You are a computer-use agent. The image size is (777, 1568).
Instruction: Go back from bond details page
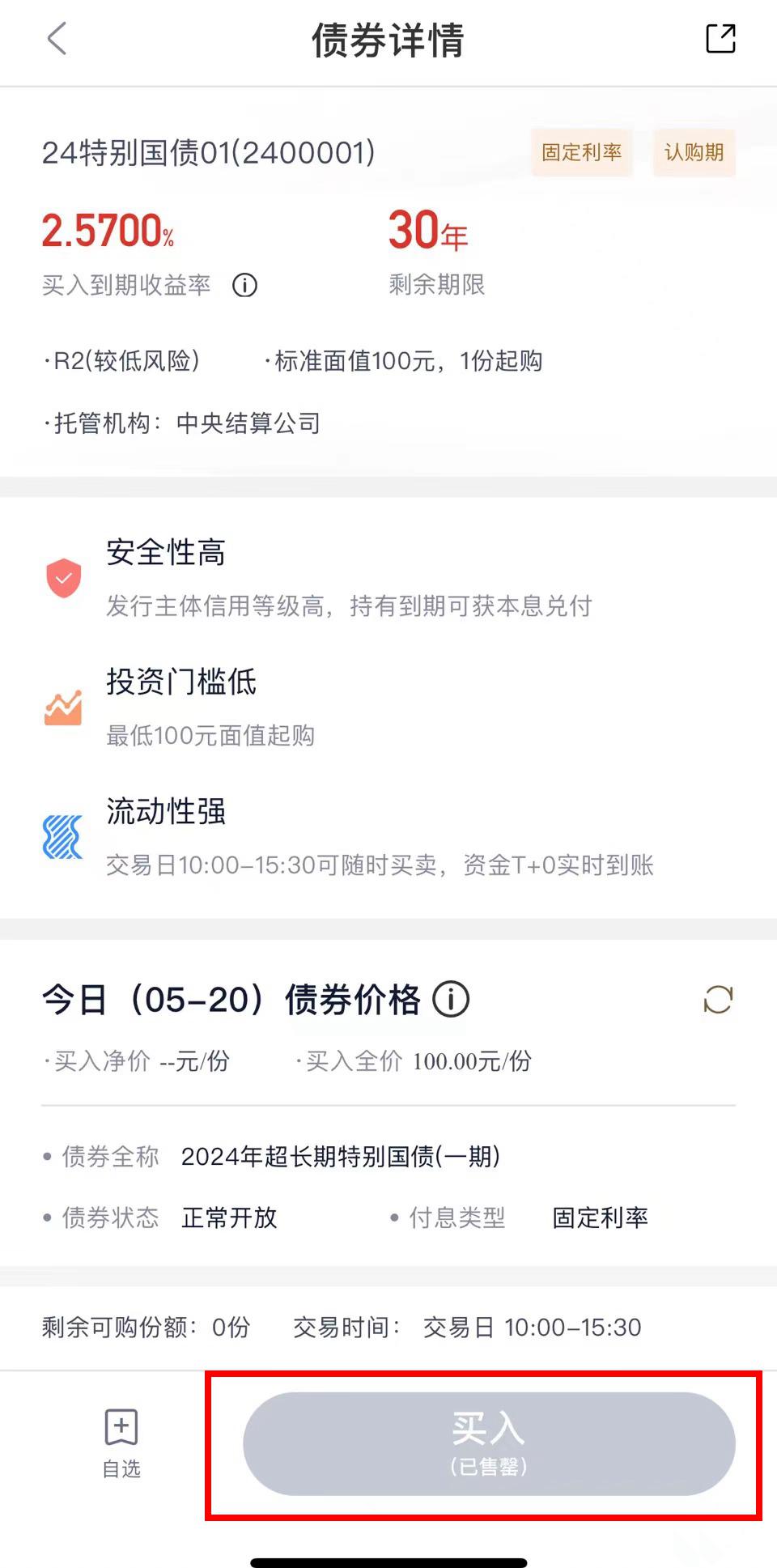pyautogui.click(x=57, y=39)
